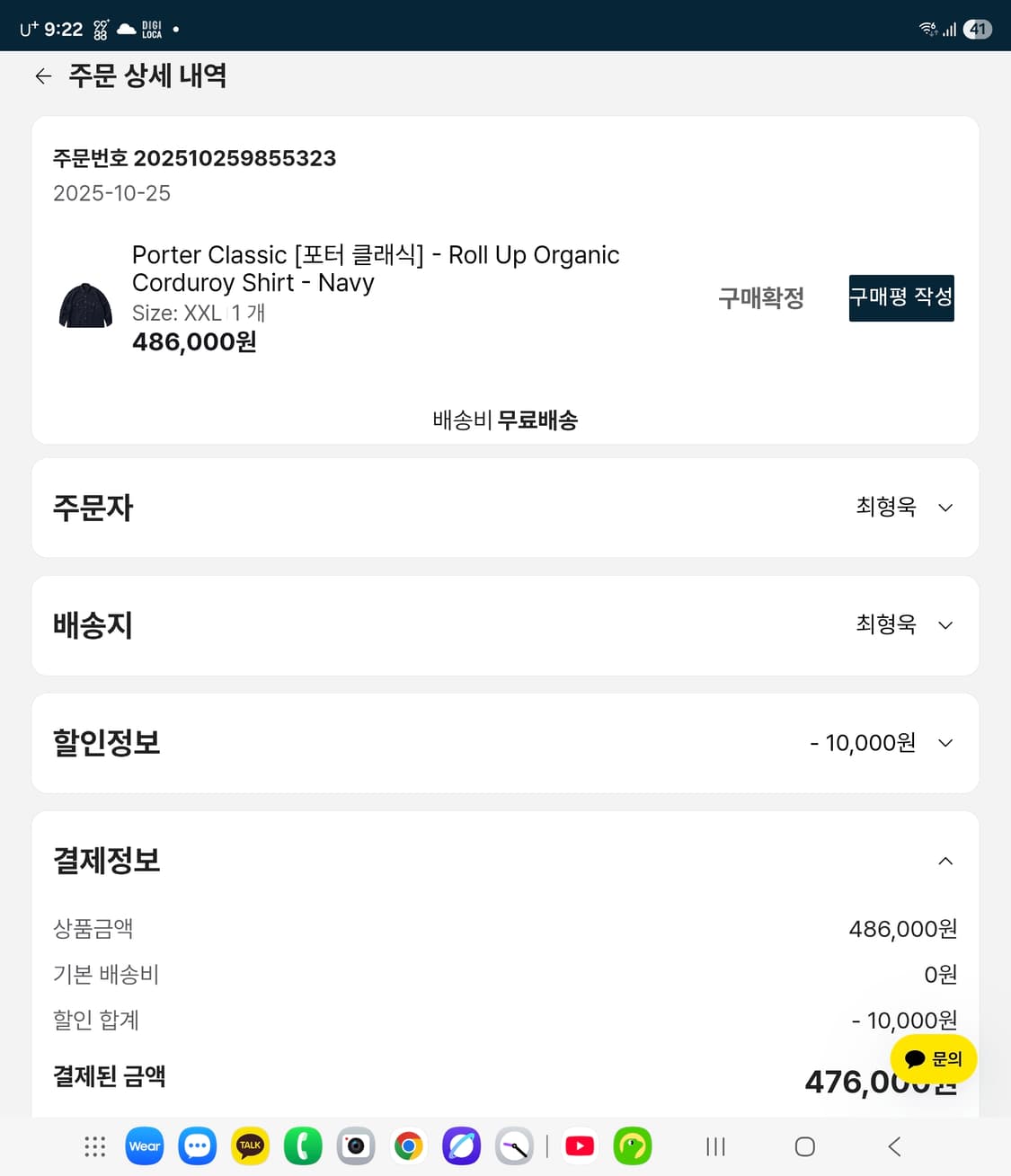Open Samsung Internet browser
The width and height of the screenshot is (1011, 1176).
tap(461, 1145)
